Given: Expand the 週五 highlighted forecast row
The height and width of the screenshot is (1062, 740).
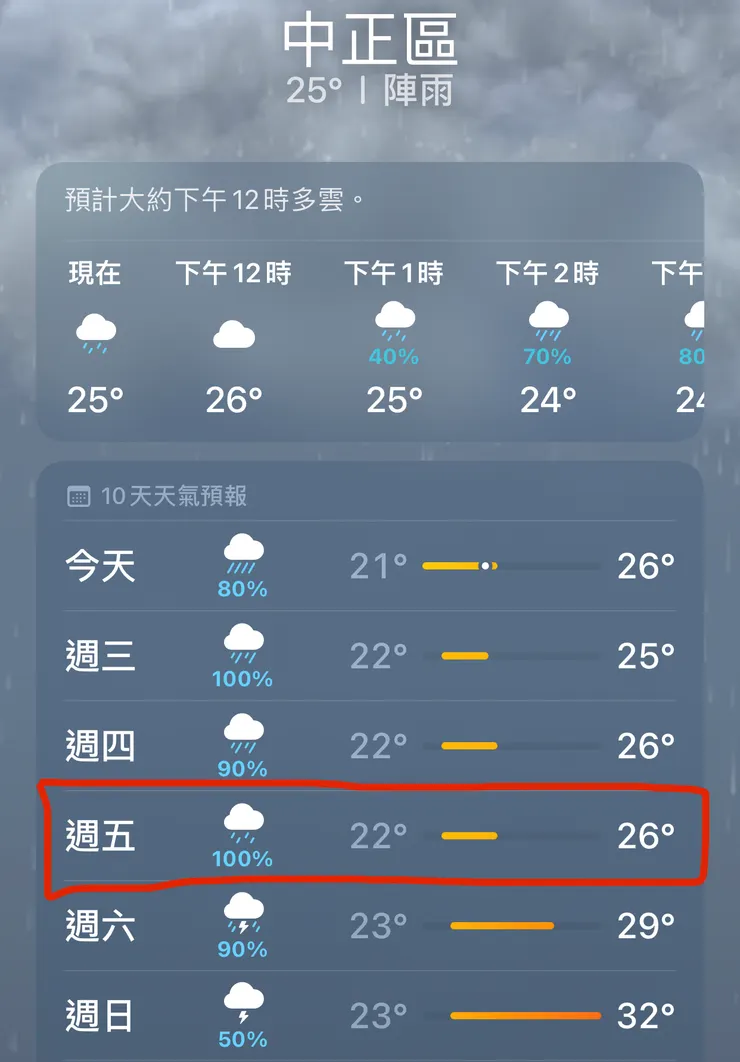Looking at the screenshot, I should (x=370, y=835).
